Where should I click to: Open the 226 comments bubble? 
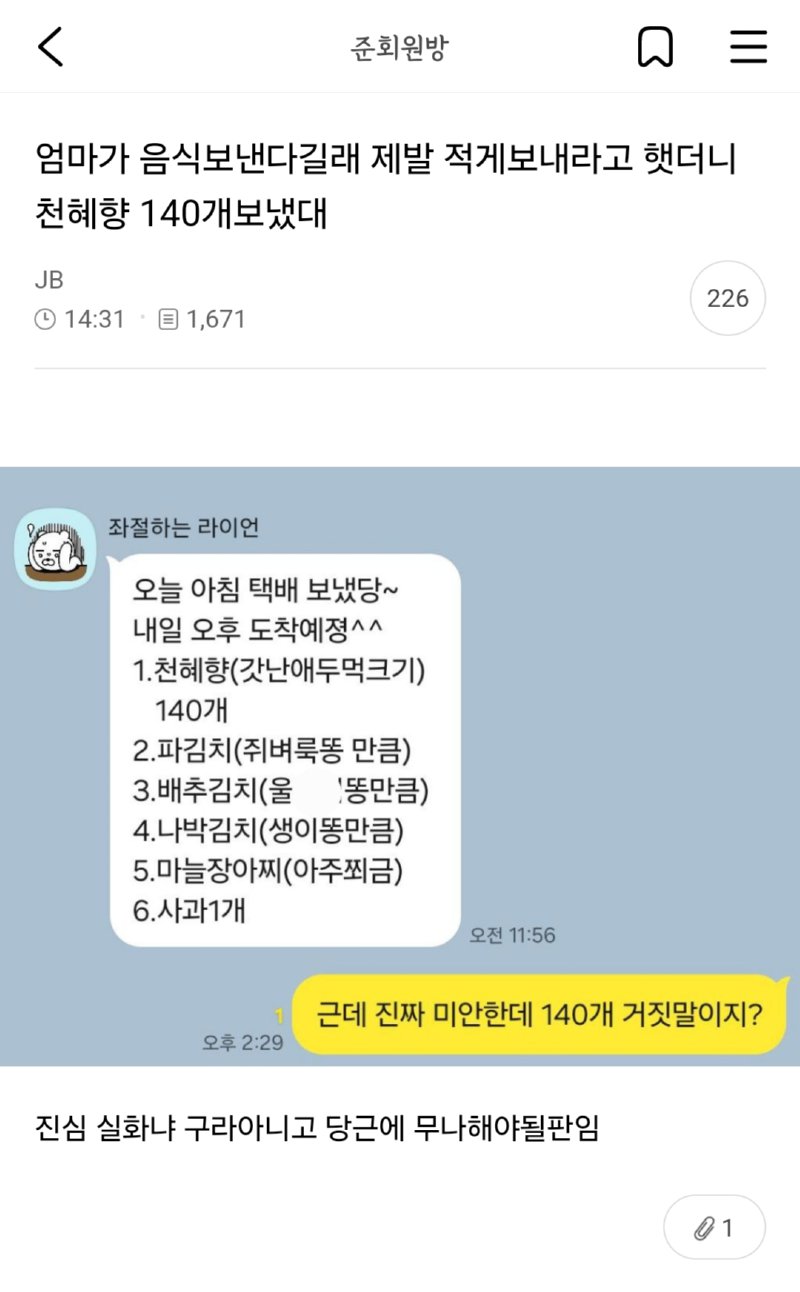coord(728,298)
